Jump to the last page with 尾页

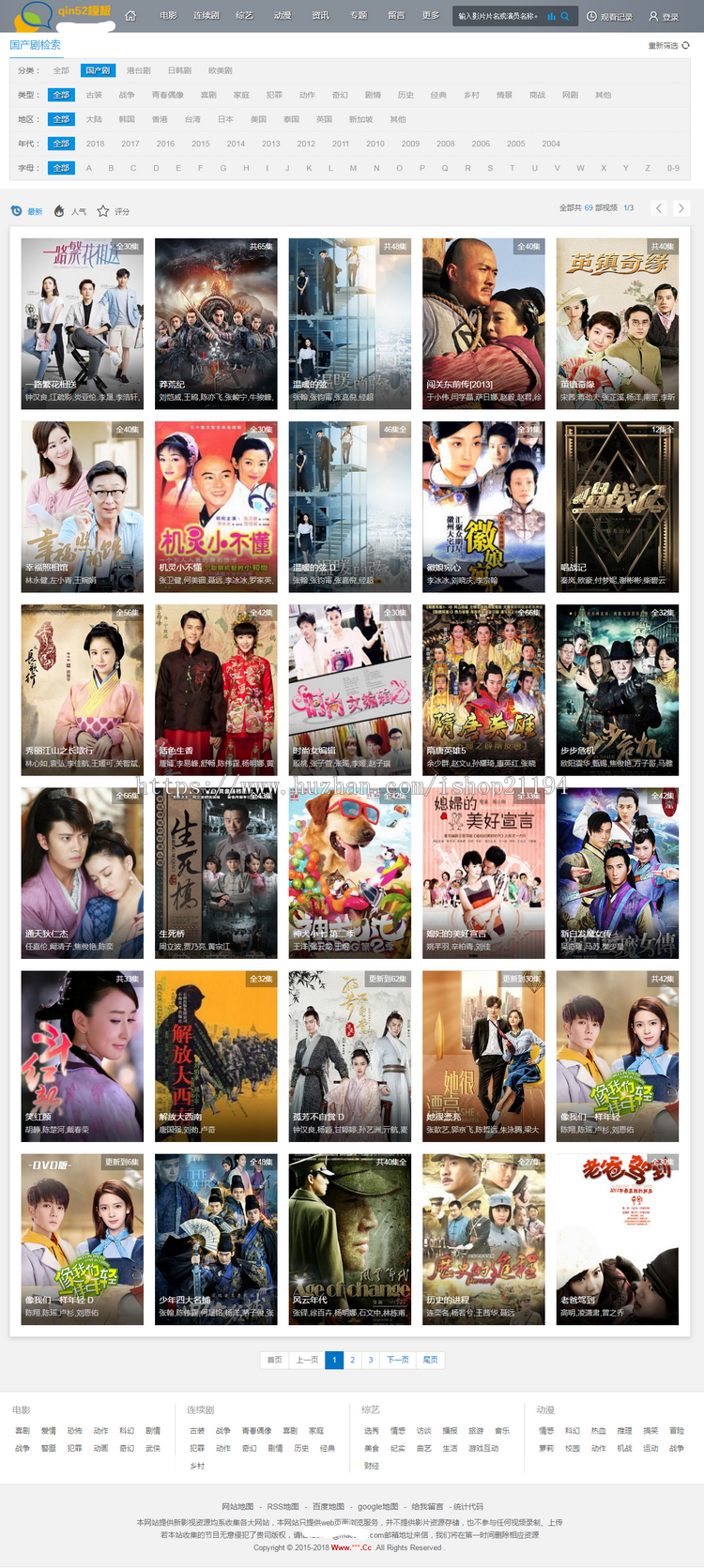coord(430,1360)
